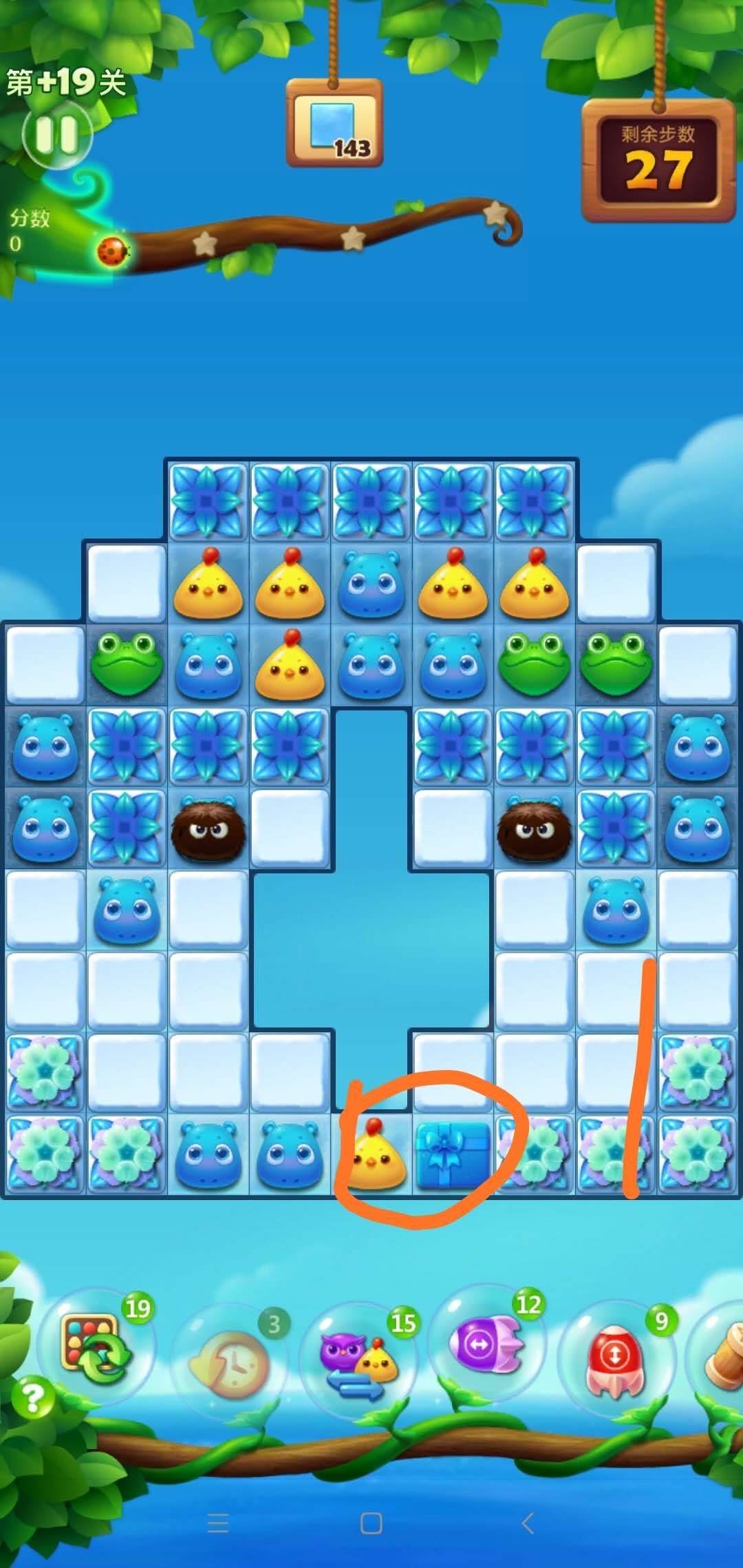Open the help question mark

click(32, 1398)
